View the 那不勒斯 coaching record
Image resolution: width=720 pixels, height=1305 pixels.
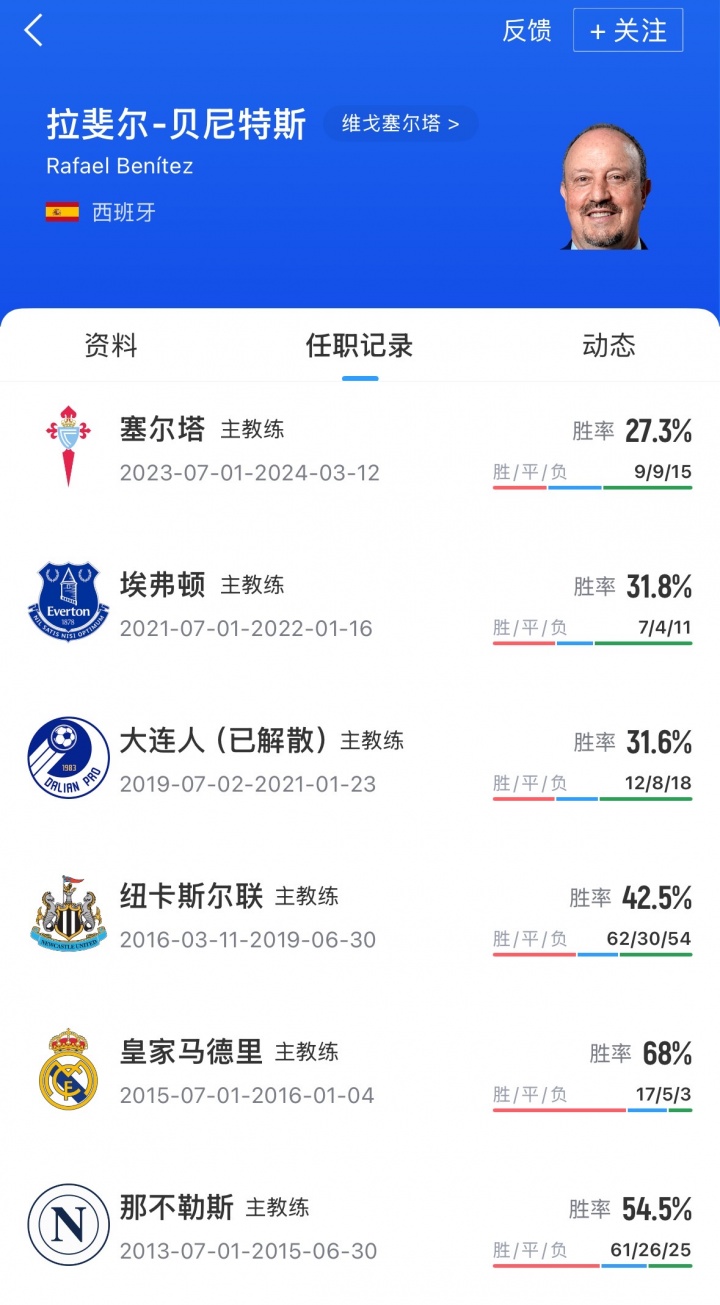[360, 1228]
